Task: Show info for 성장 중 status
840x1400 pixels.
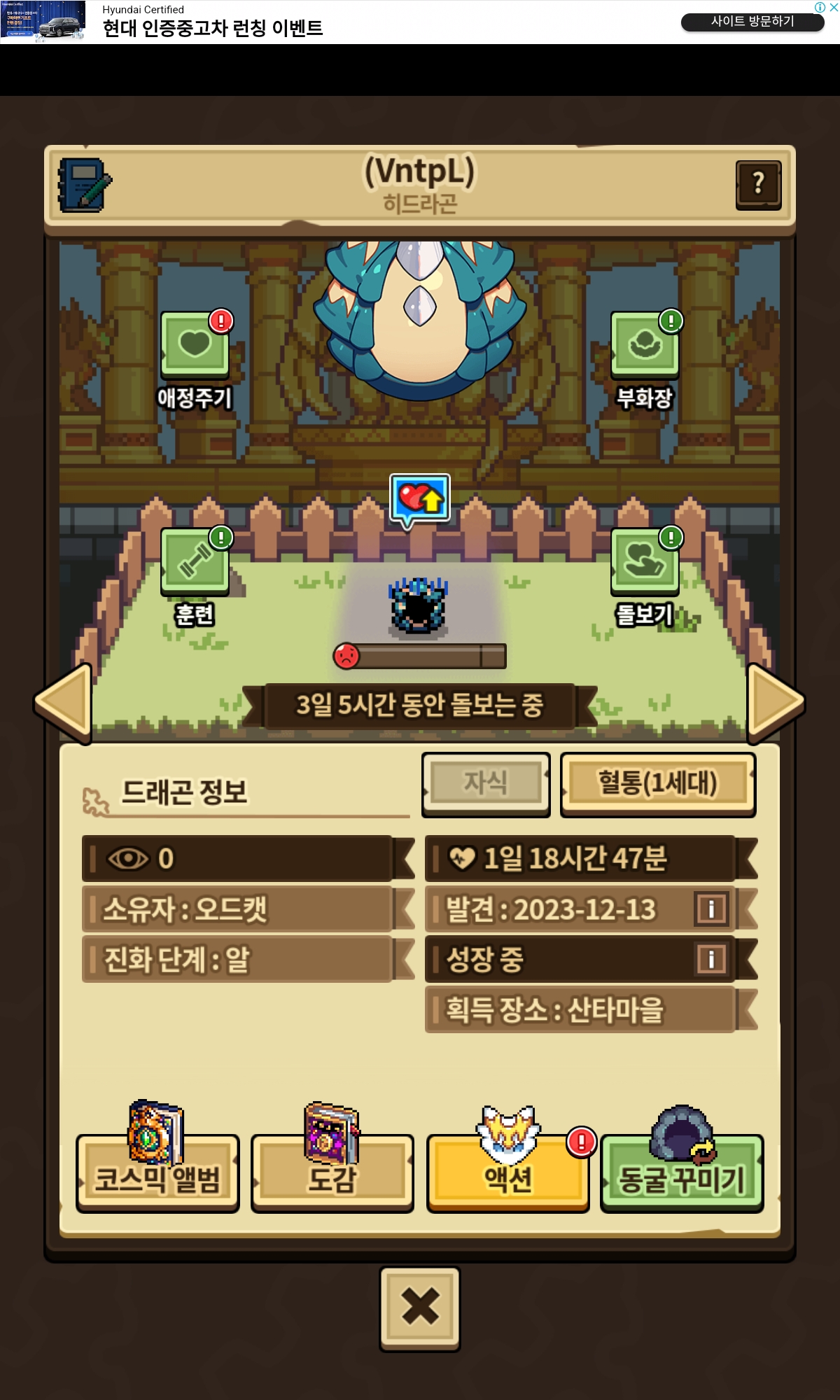Action: coord(710,959)
